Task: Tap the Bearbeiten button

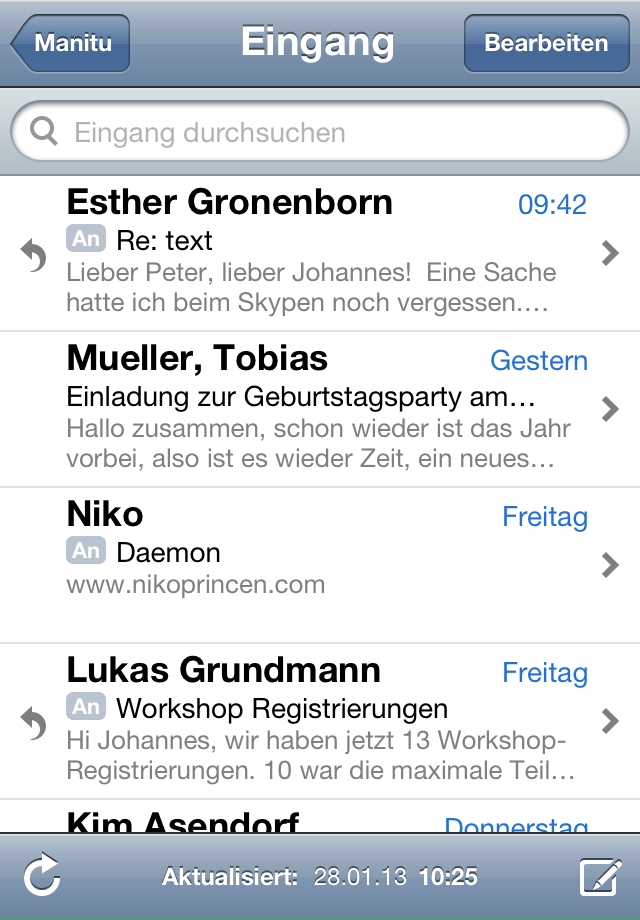Action: [x=546, y=44]
